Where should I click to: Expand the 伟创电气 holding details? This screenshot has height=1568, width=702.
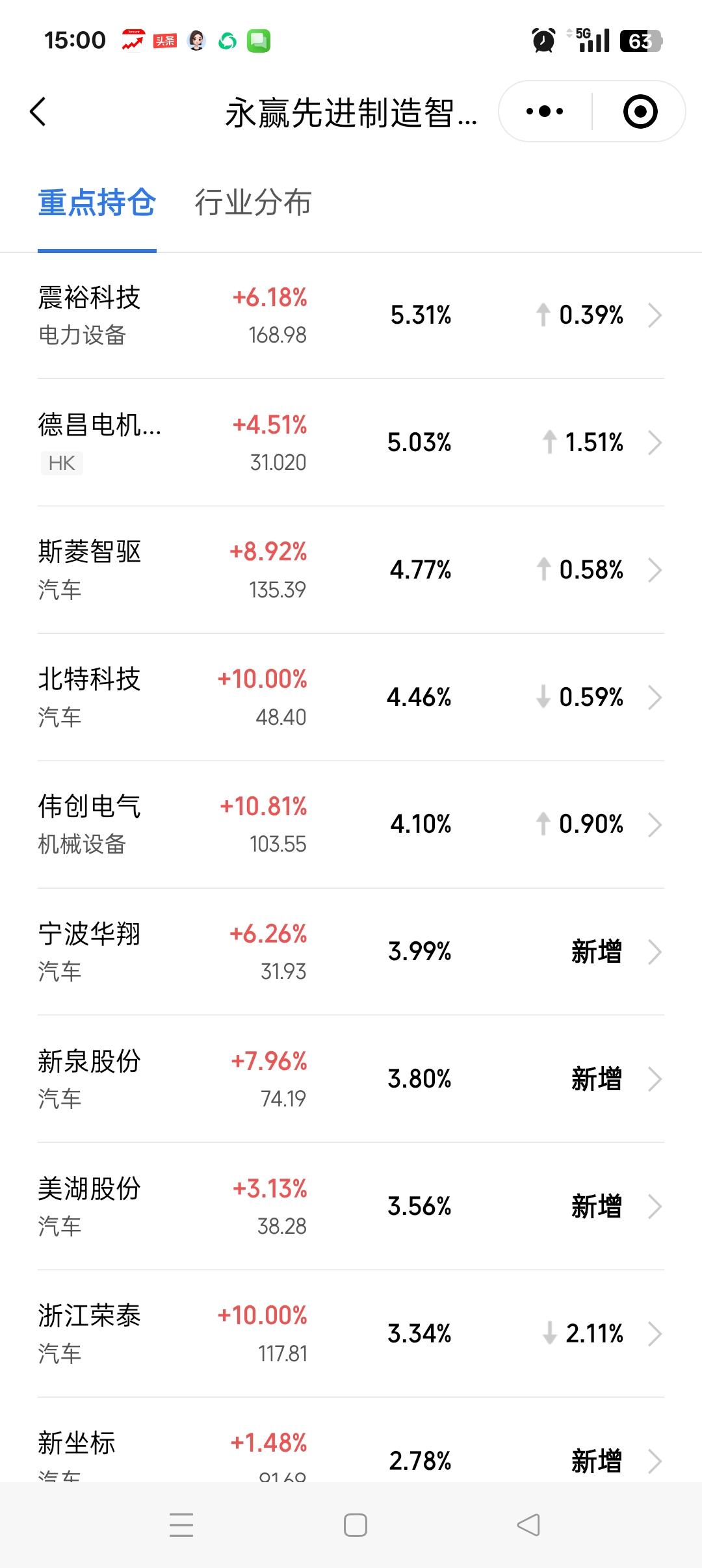(656, 824)
